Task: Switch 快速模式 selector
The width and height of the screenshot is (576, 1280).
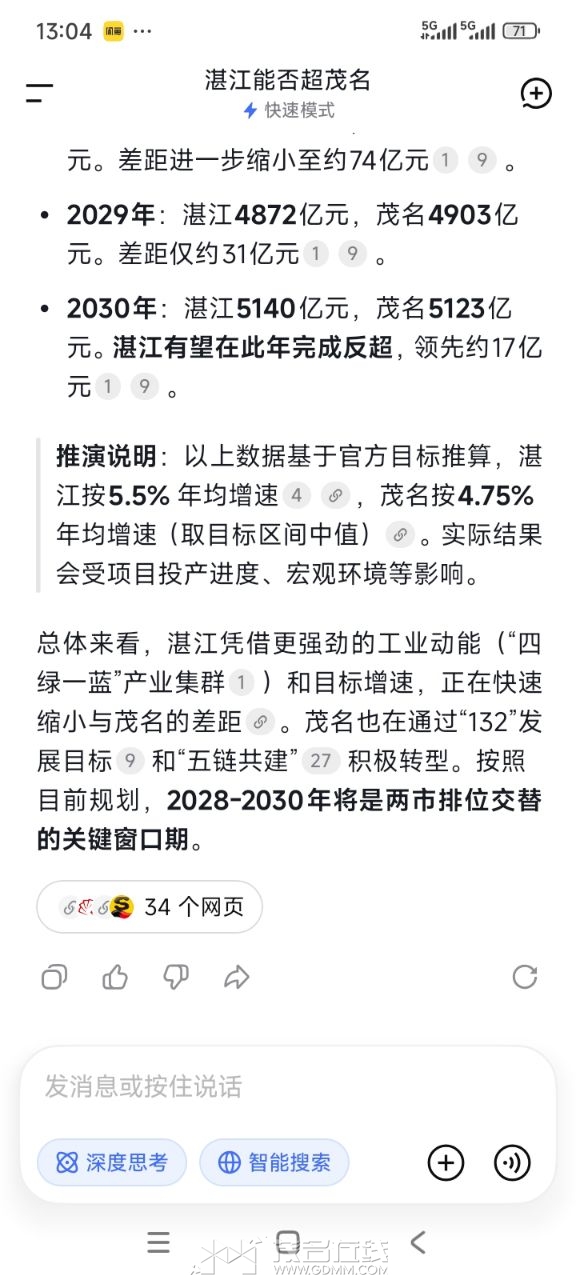Action: (288, 111)
